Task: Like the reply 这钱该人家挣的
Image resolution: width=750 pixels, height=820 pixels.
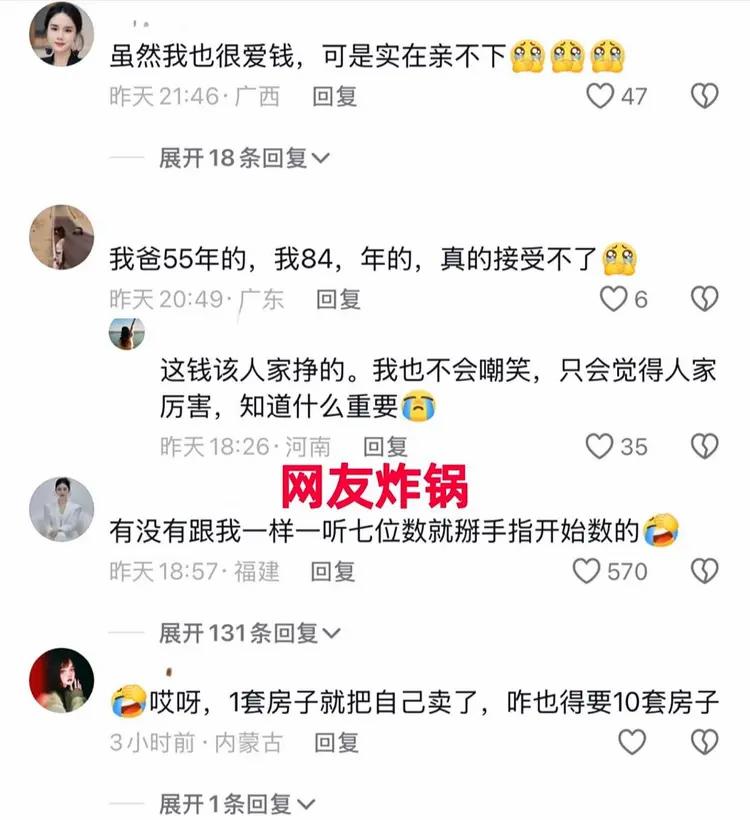Action: point(599,446)
